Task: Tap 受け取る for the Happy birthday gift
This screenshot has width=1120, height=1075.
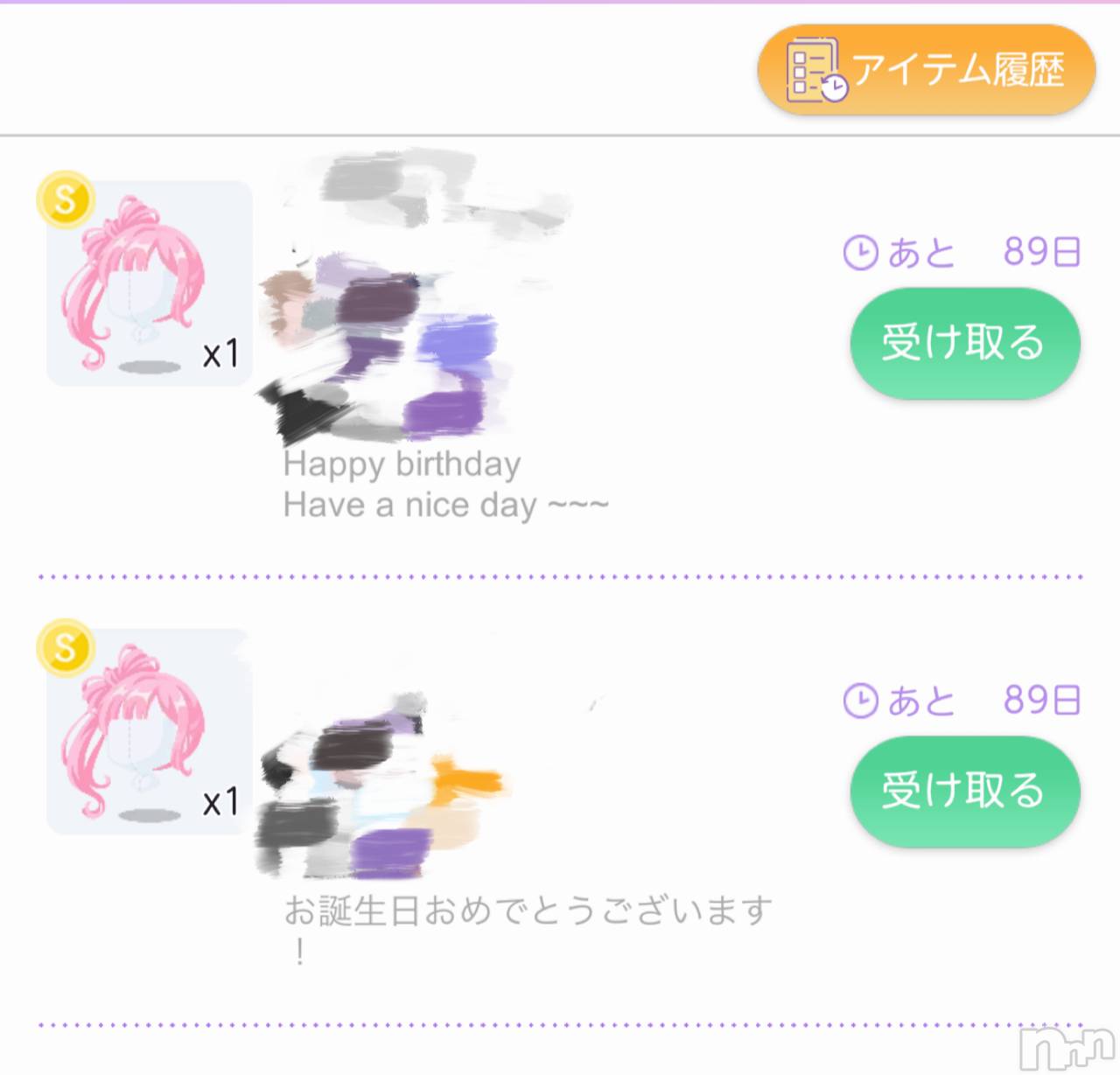Action: tap(964, 342)
